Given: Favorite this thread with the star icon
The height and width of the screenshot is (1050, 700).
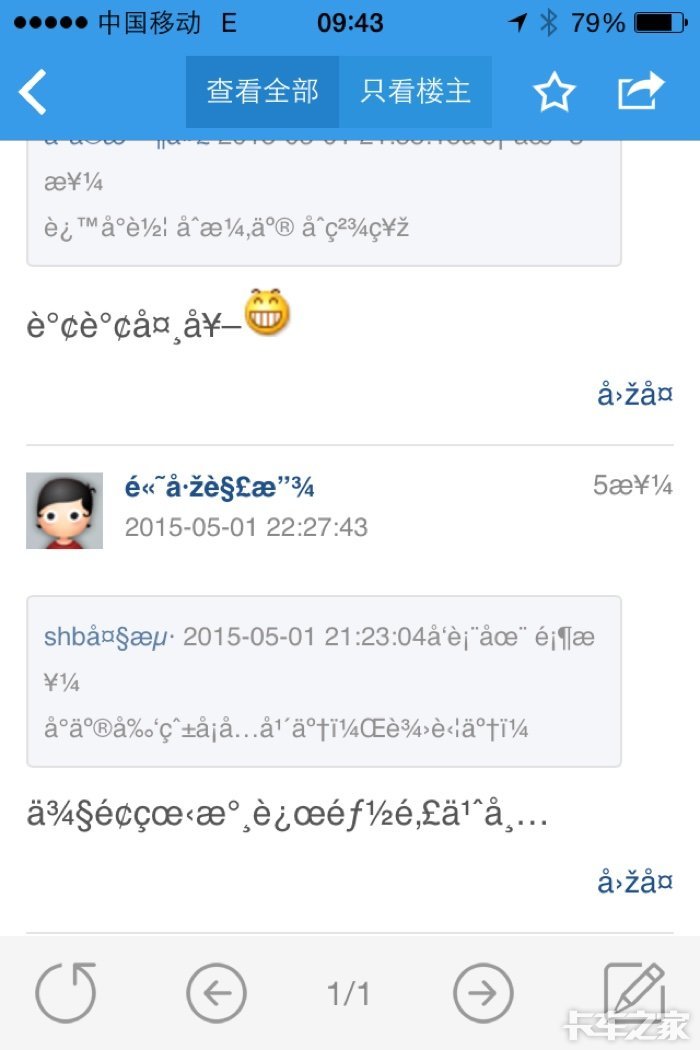Looking at the screenshot, I should tap(554, 93).
